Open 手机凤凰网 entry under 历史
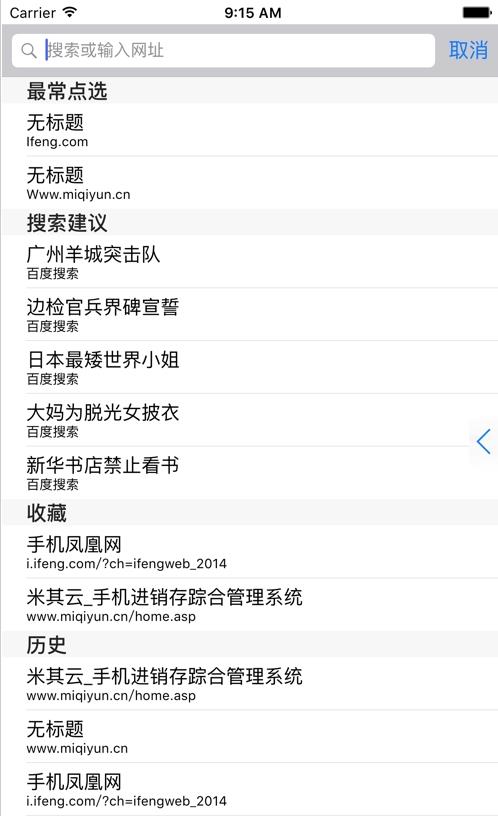 point(250,789)
